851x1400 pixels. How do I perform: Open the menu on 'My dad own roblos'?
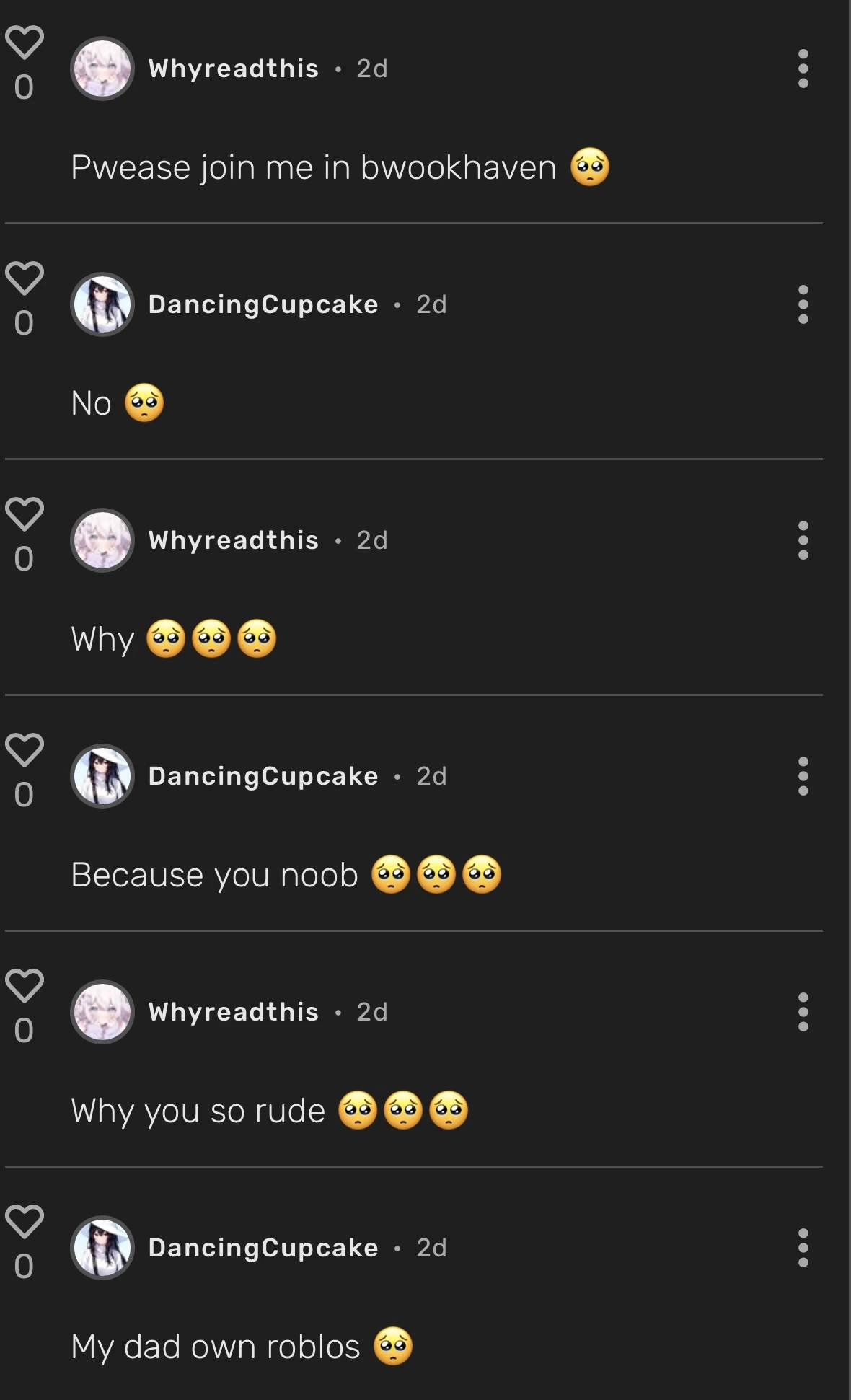tap(803, 1248)
